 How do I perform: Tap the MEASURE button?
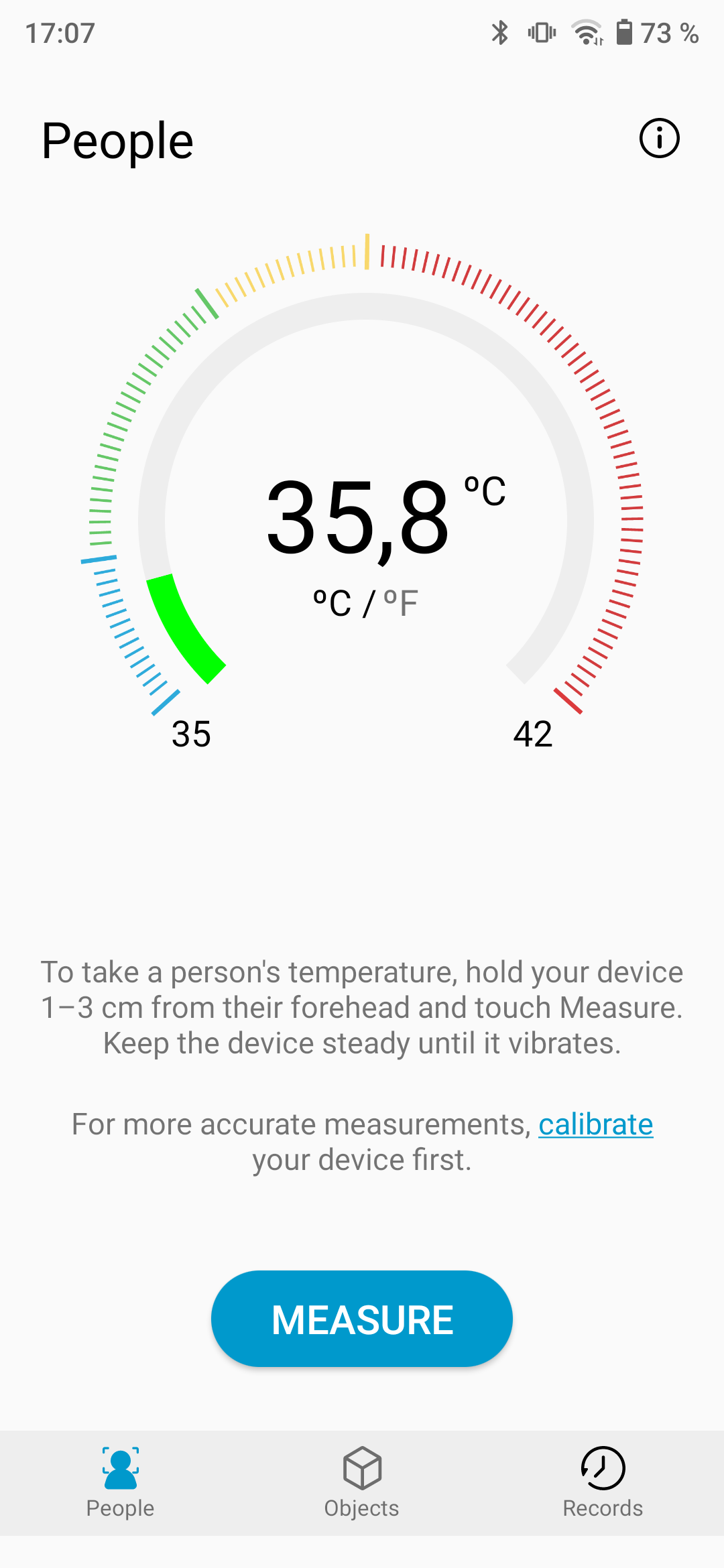[x=362, y=1319]
